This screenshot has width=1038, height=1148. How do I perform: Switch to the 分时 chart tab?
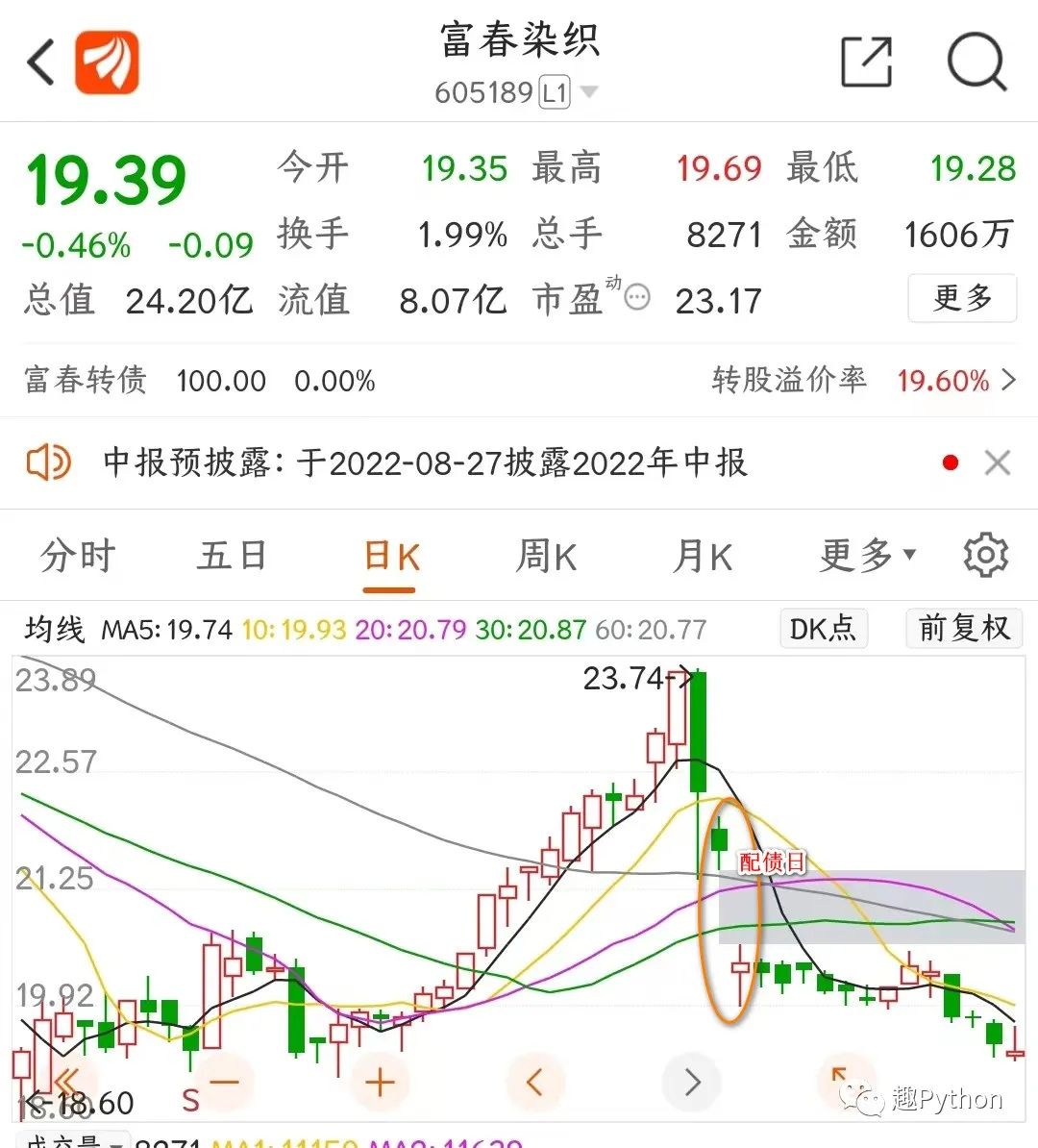point(78,557)
